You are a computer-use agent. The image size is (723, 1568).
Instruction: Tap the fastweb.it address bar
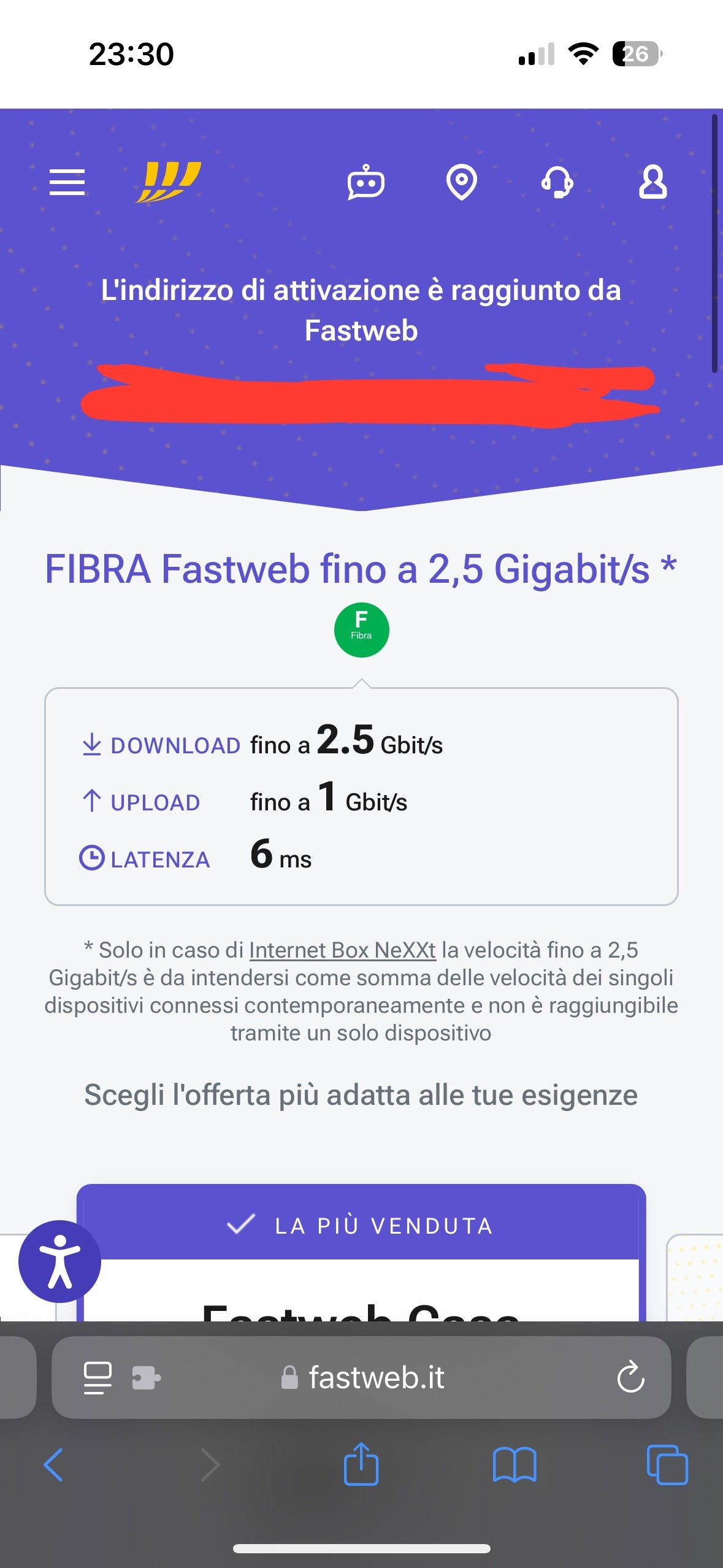[x=375, y=1378]
